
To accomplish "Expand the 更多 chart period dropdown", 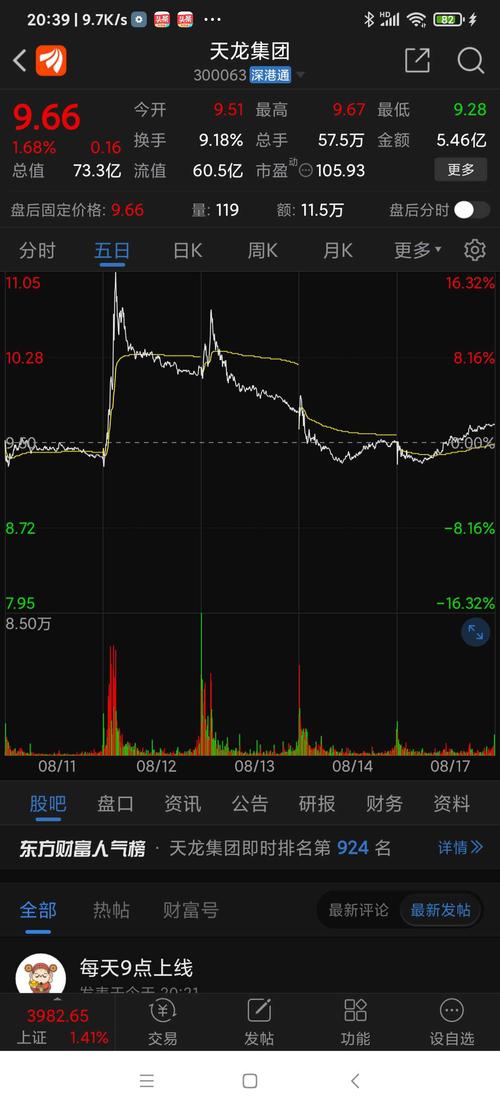I will (x=418, y=250).
